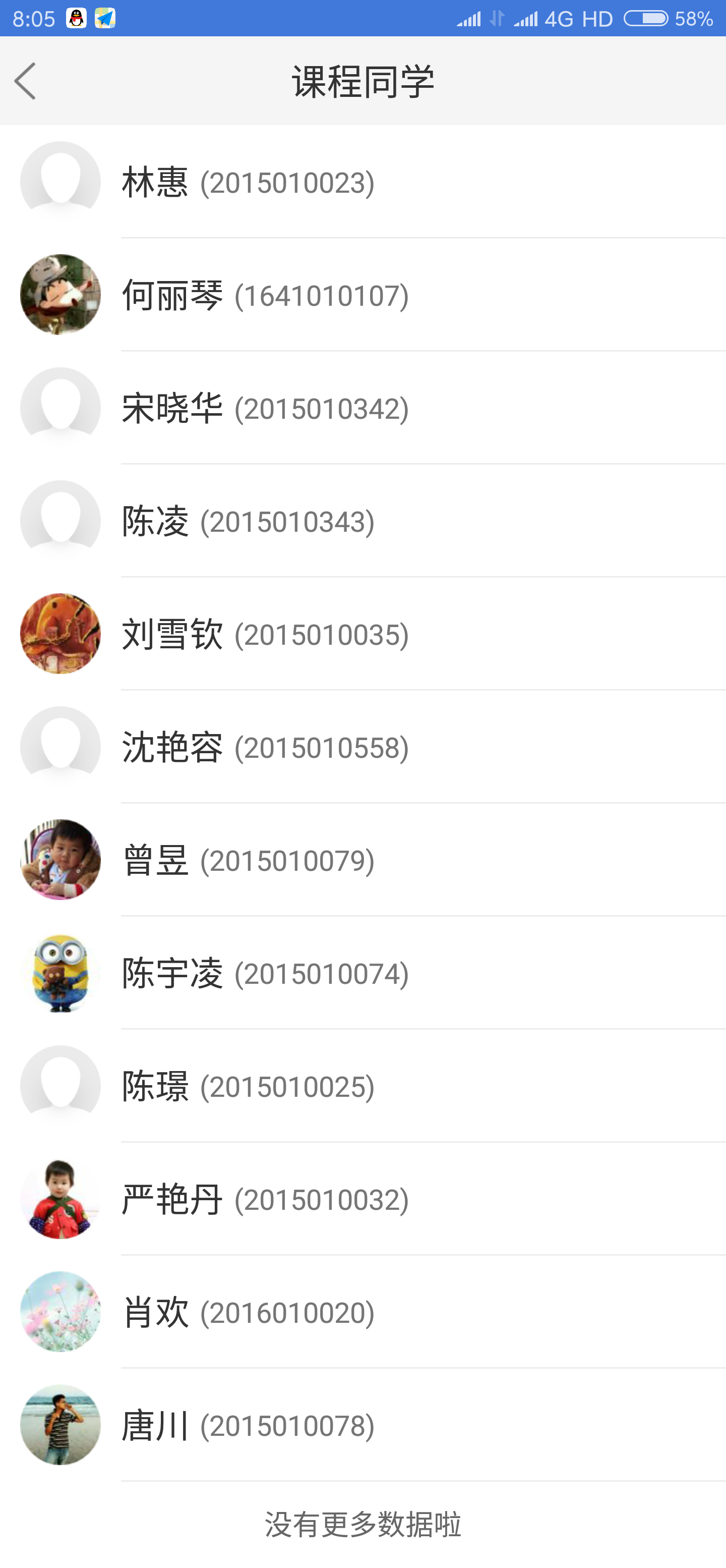
Task: Tap the row for 陈璟
Action: pos(363,1086)
